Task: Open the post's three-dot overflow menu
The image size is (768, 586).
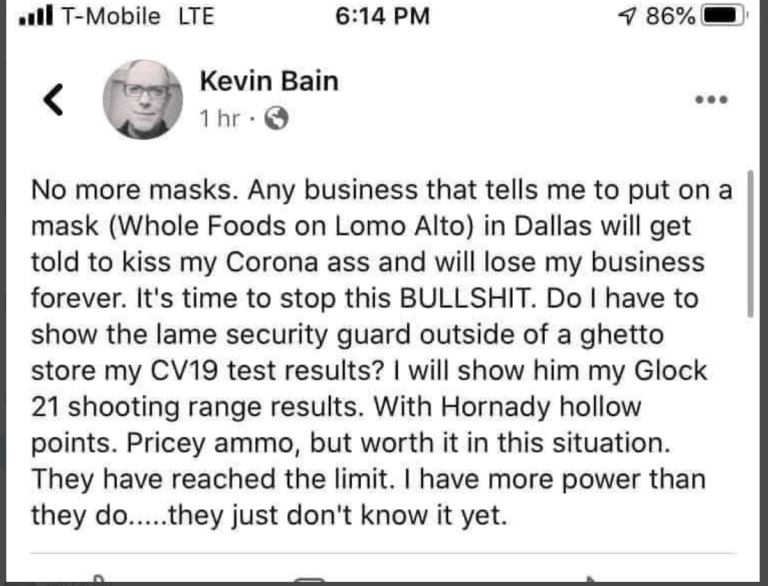Action: 710,99
